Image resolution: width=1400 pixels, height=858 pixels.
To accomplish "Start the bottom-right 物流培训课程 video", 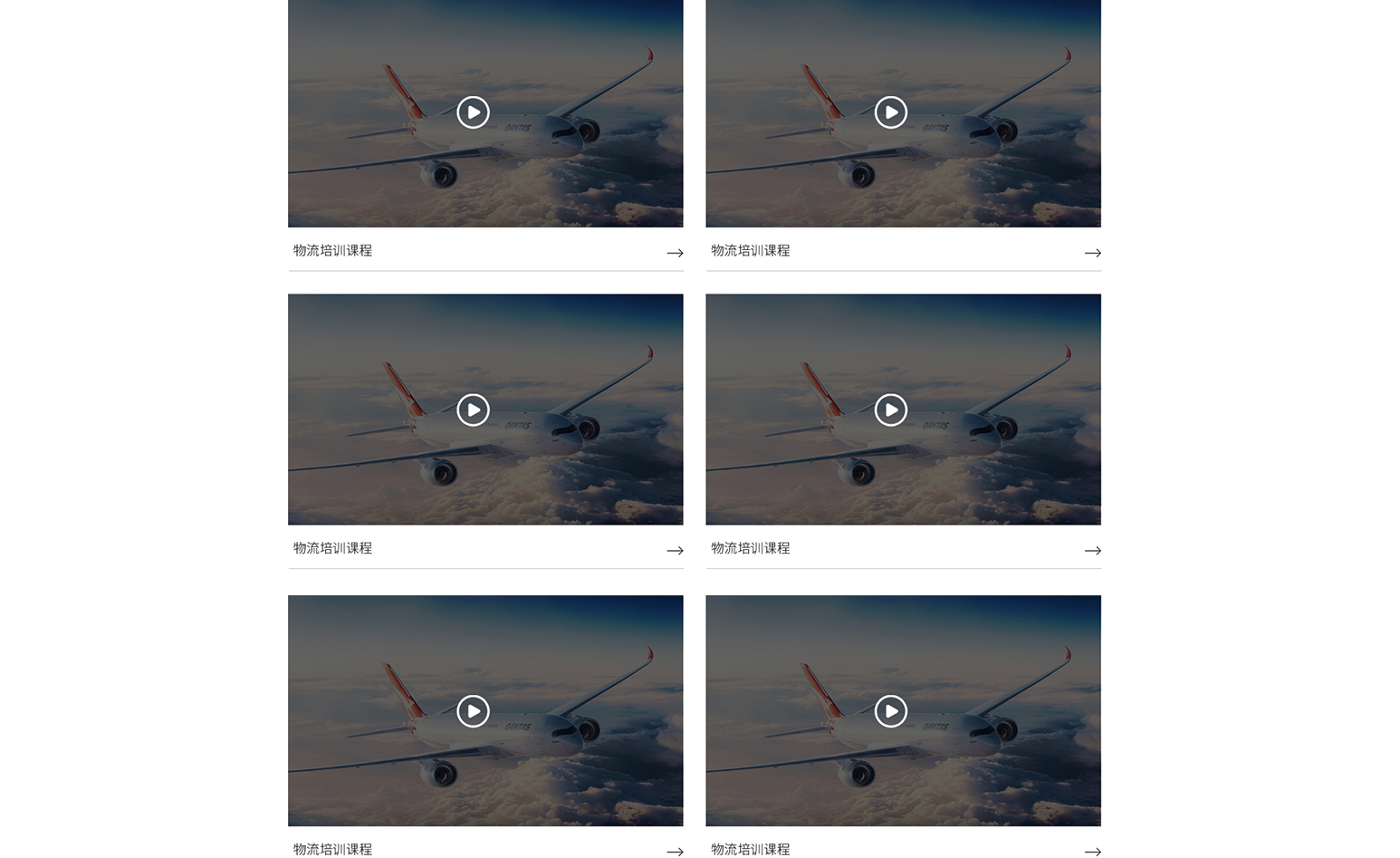I will click(890, 711).
